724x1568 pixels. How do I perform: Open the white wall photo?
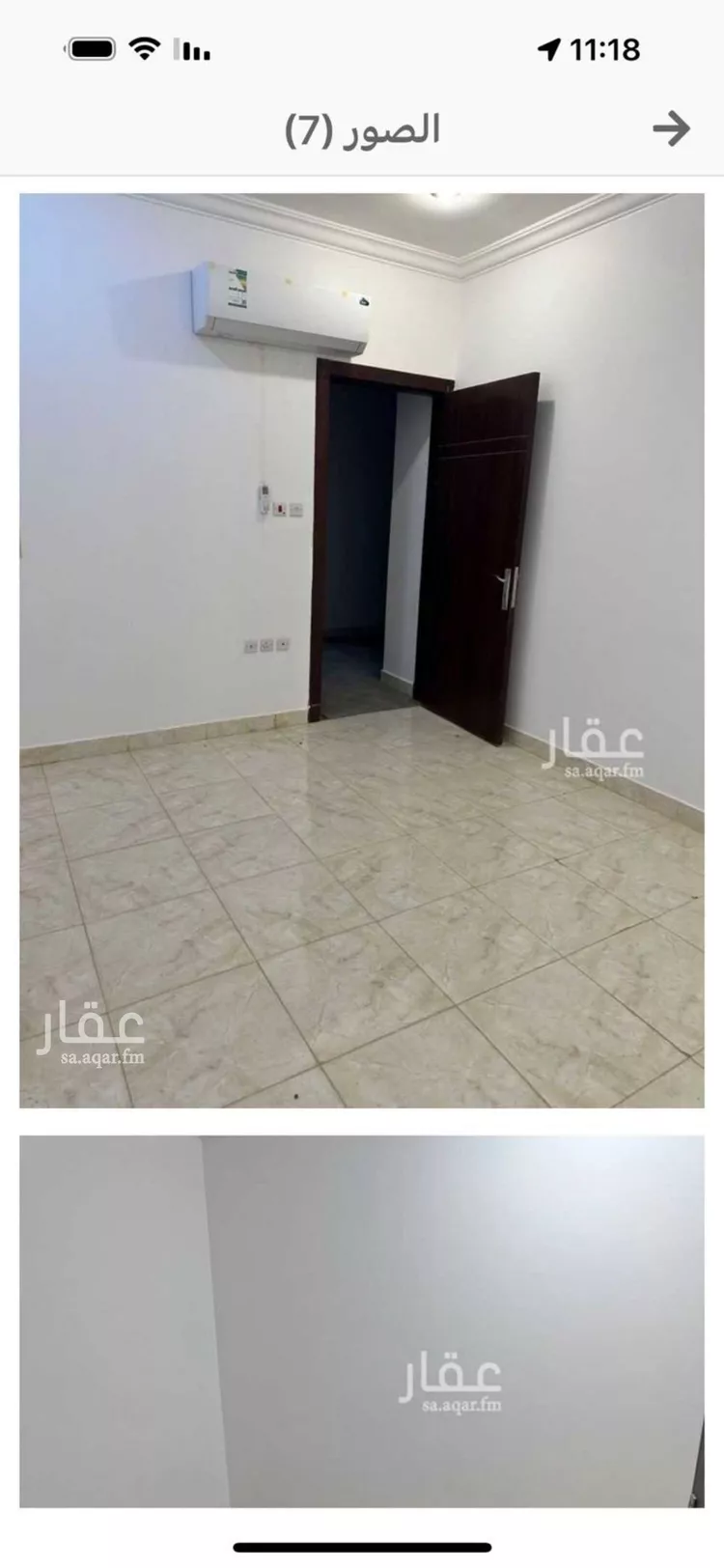pos(362,1320)
